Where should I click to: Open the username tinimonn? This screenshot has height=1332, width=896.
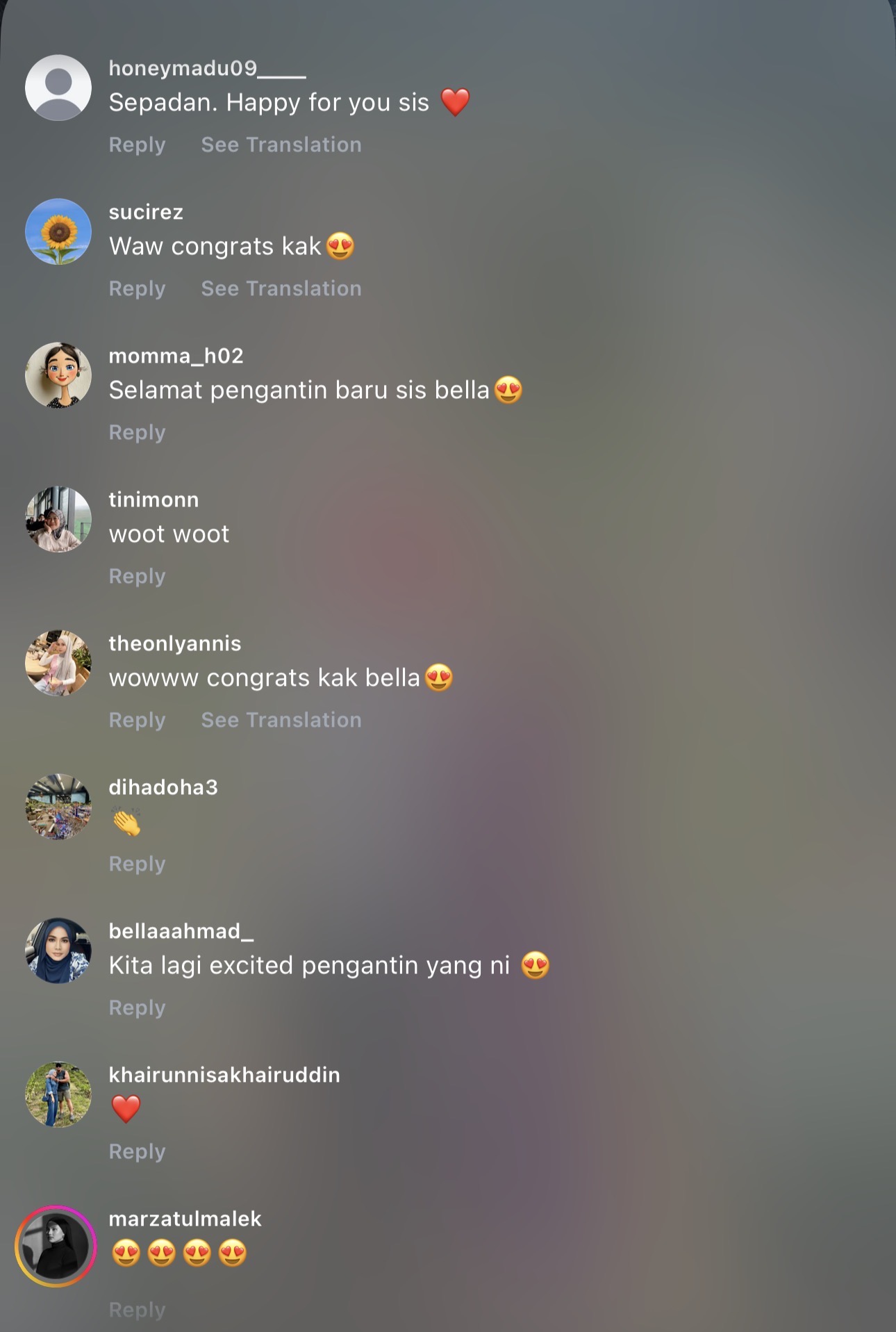coord(154,500)
